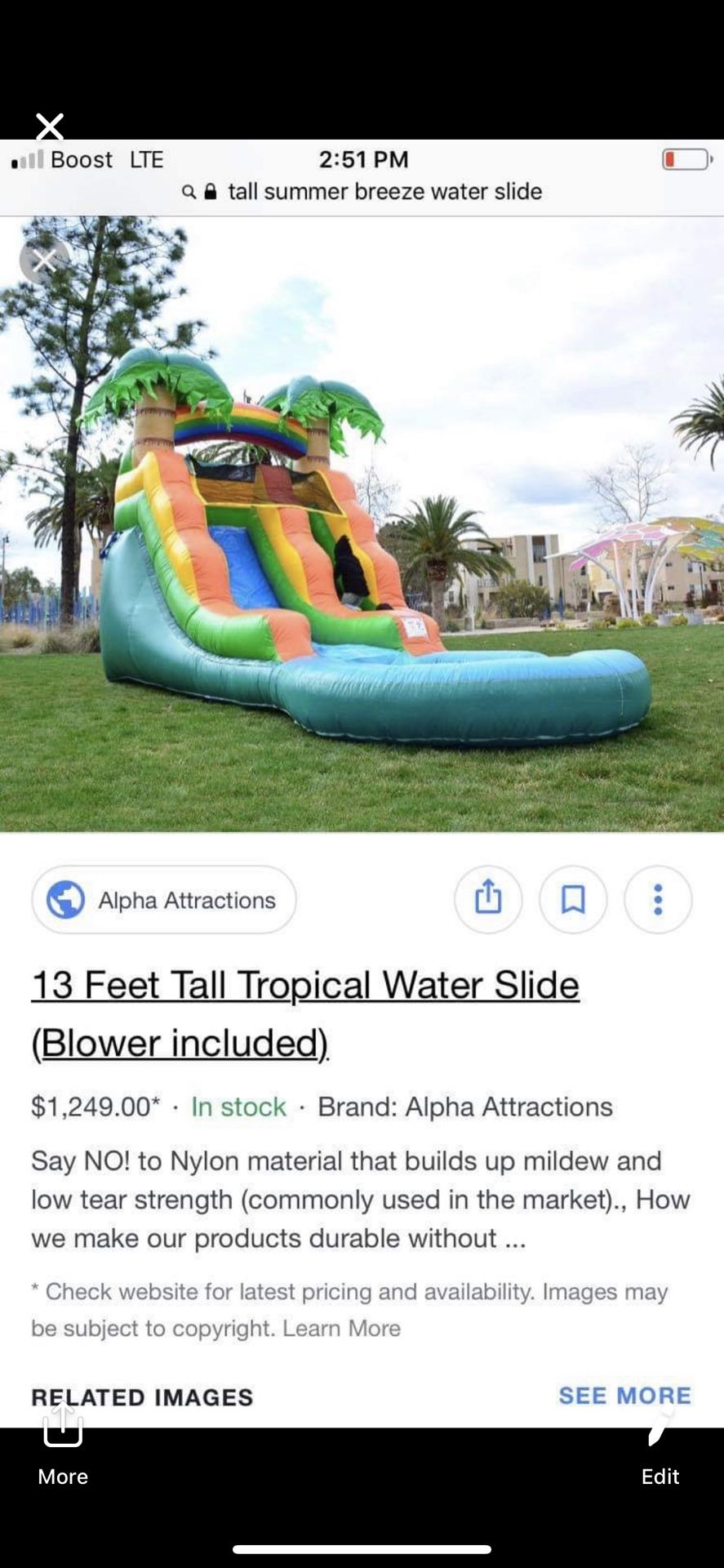Edit this photo

click(660, 1453)
